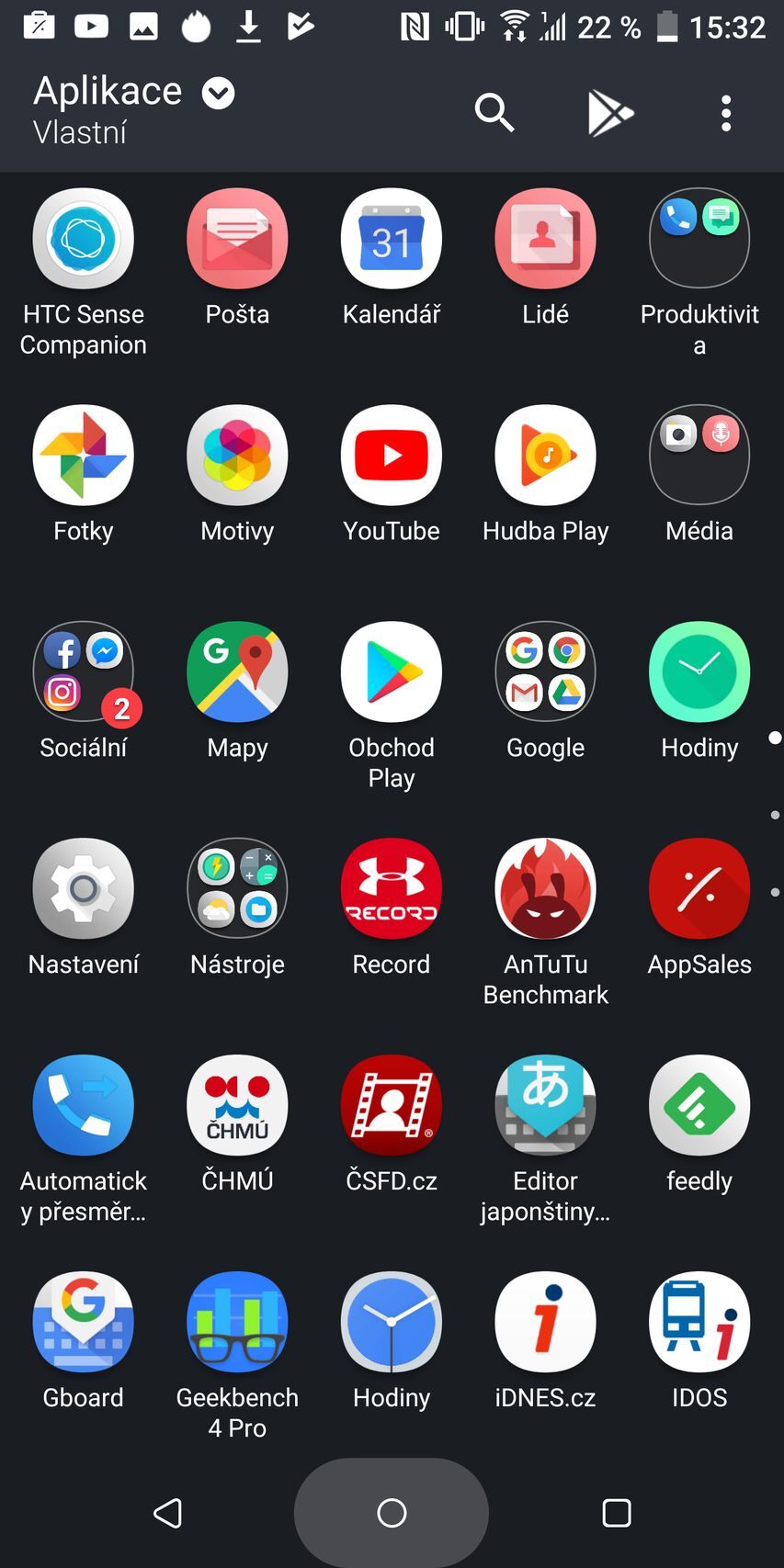Select the Vlastní sorting label
784x1568 pixels.
(80, 132)
